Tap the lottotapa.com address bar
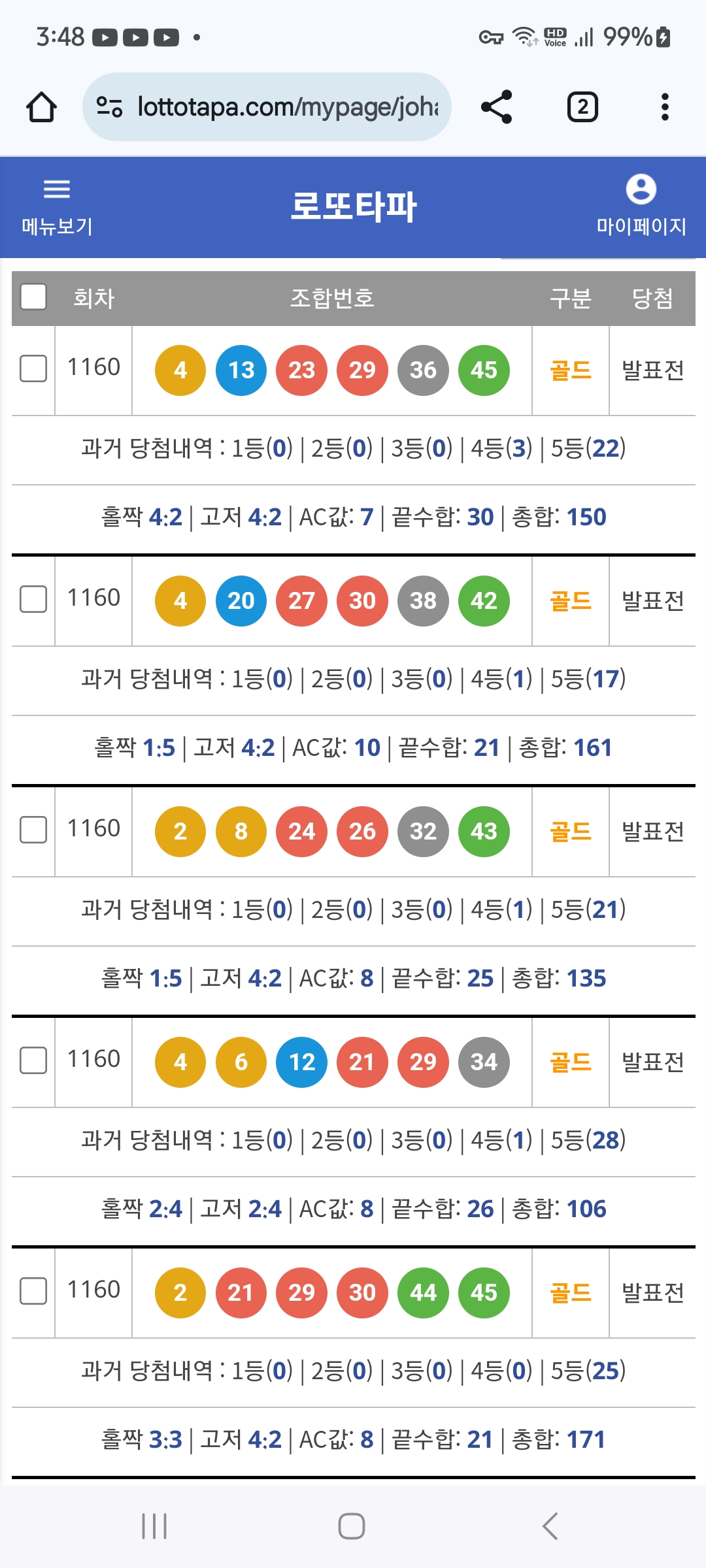This screenshot has width=706, height=1568. click(x=267, y=106)
